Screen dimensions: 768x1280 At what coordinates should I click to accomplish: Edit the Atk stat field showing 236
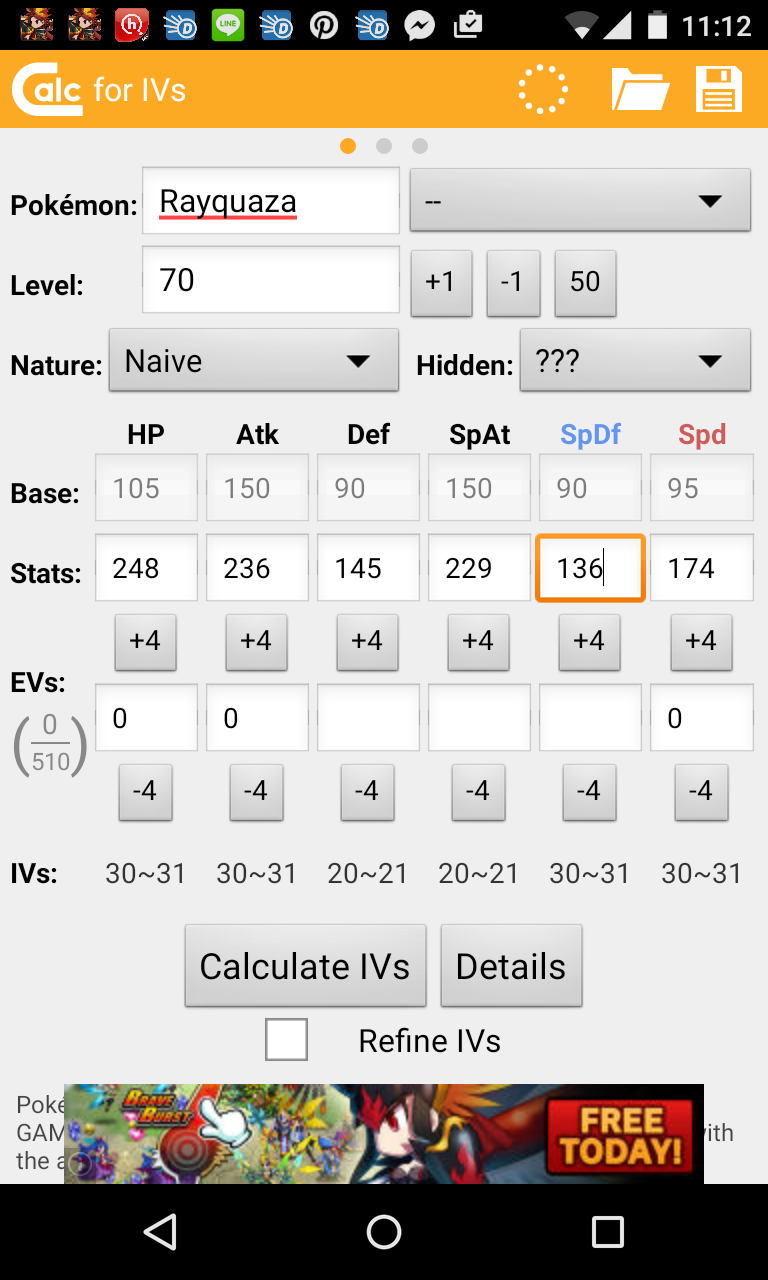[257, 568]
